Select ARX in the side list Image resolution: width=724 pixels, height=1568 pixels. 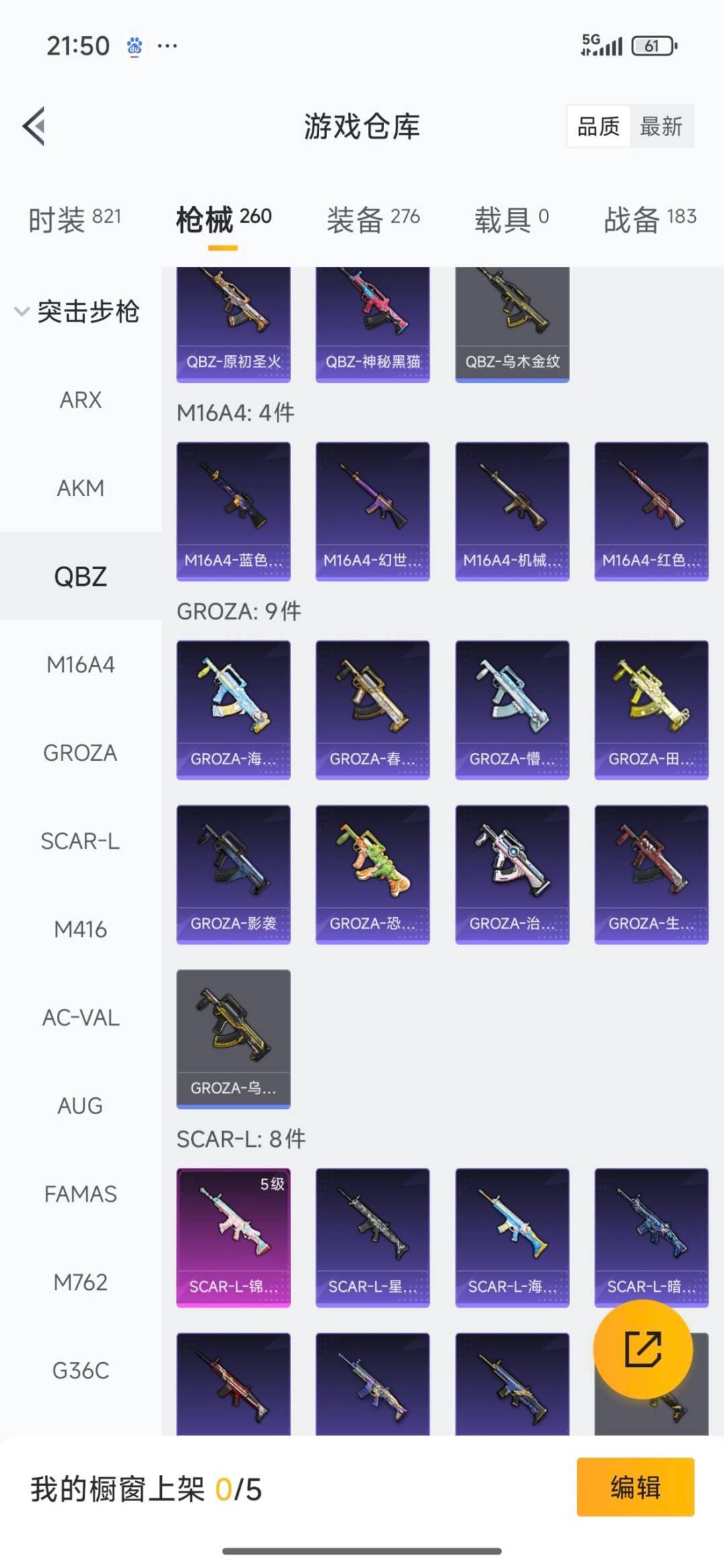click(x=80, y=400)
